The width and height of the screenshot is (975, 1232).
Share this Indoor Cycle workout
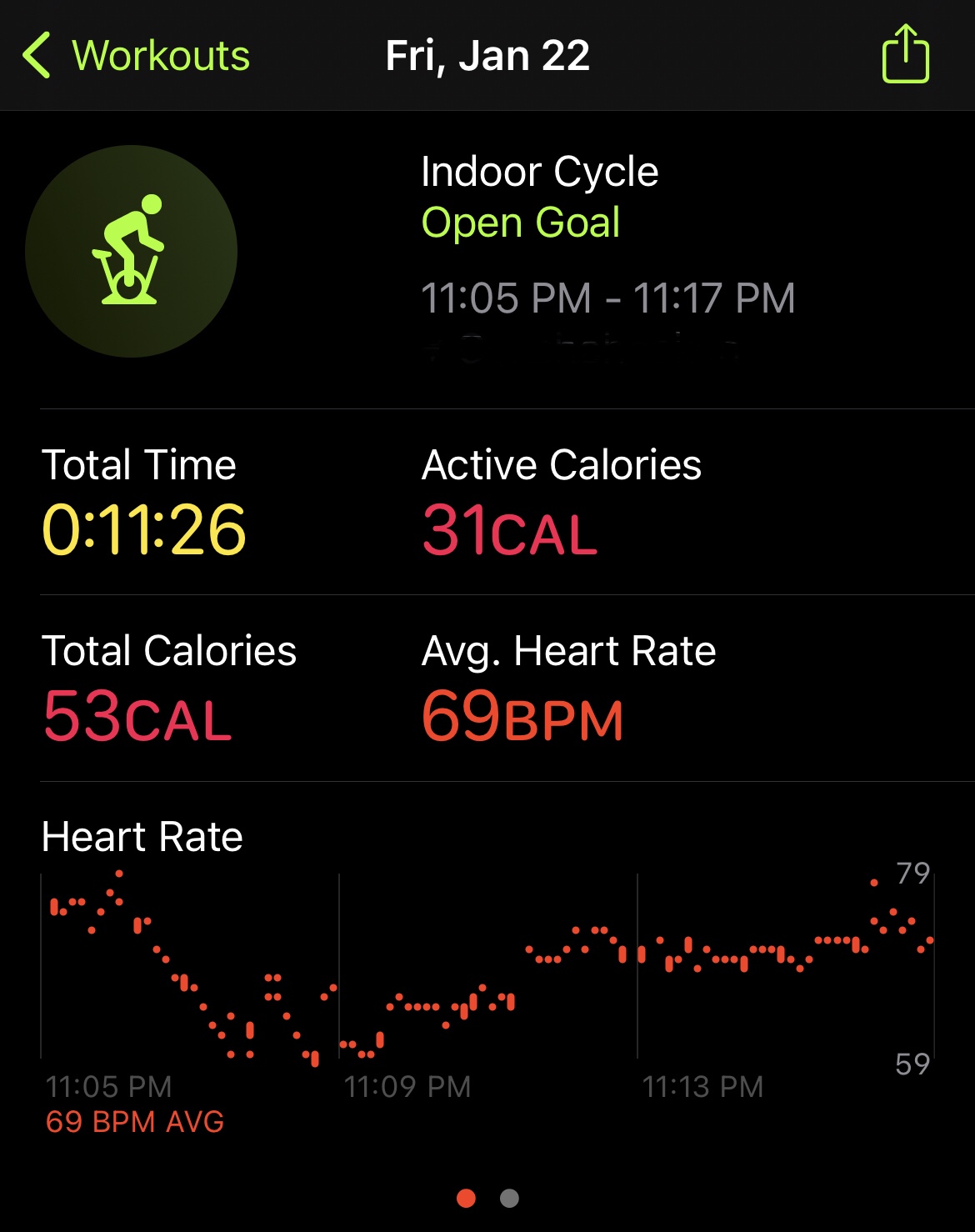click(x=905, y=55)
